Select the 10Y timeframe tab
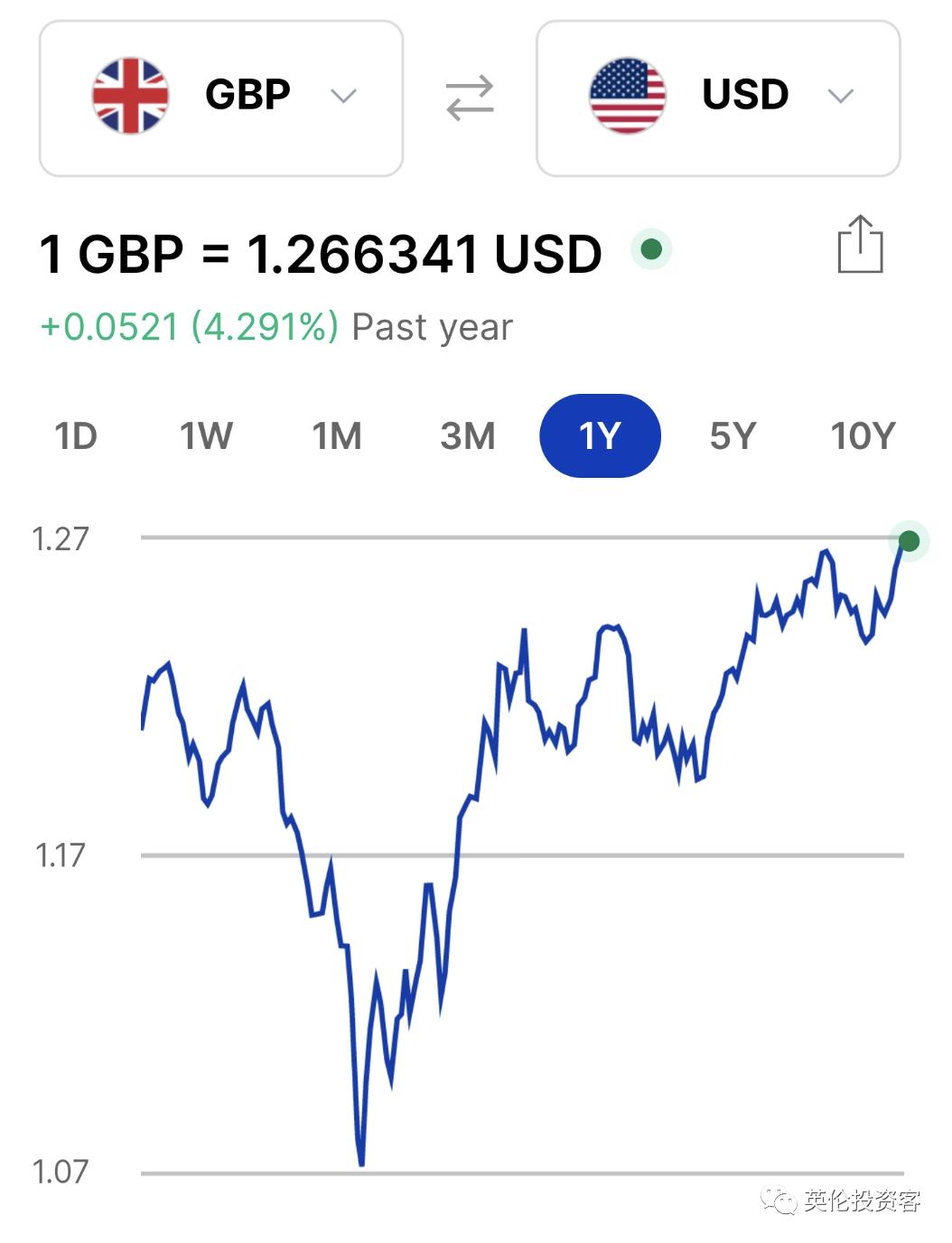This screenshot has width=952, height=1243. 863,436
